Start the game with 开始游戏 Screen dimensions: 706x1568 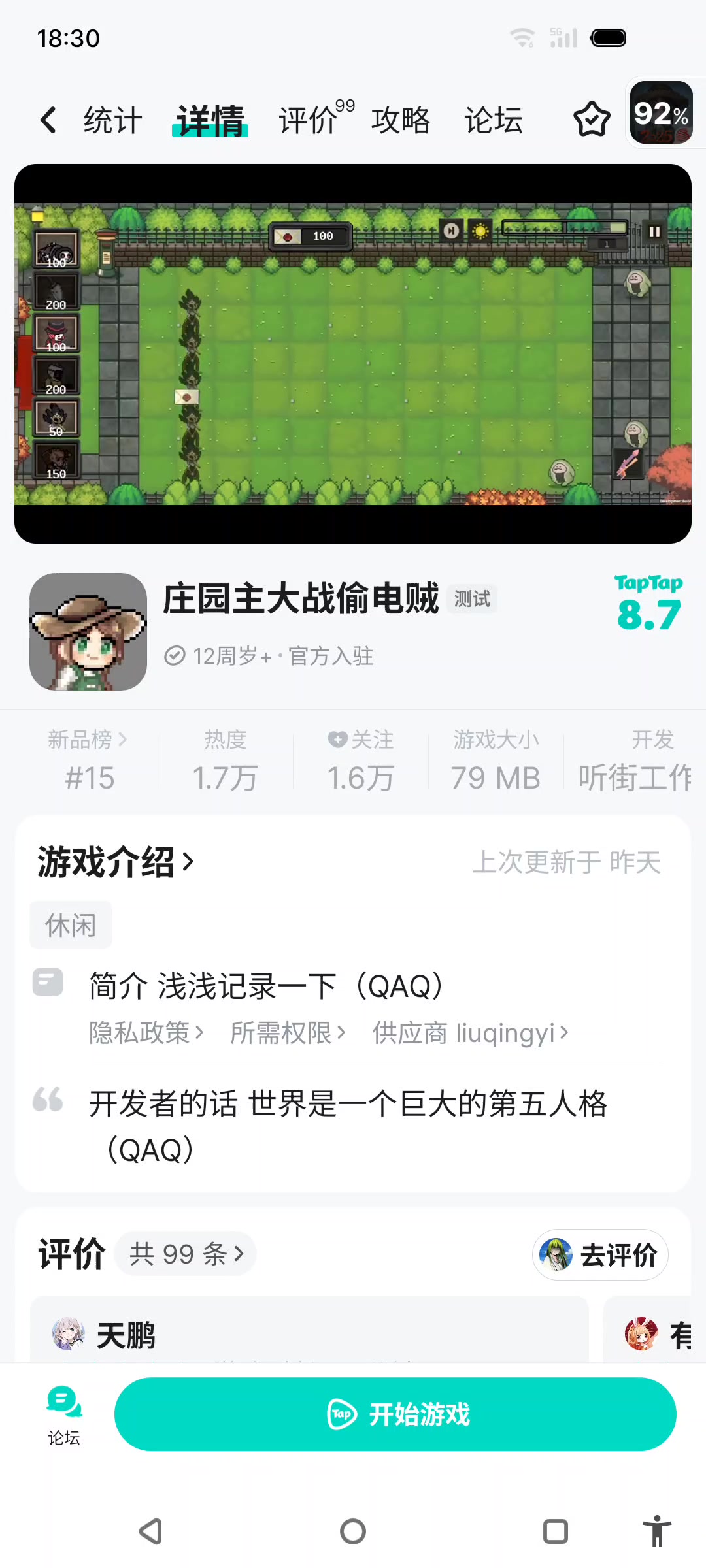point(395,1414)
